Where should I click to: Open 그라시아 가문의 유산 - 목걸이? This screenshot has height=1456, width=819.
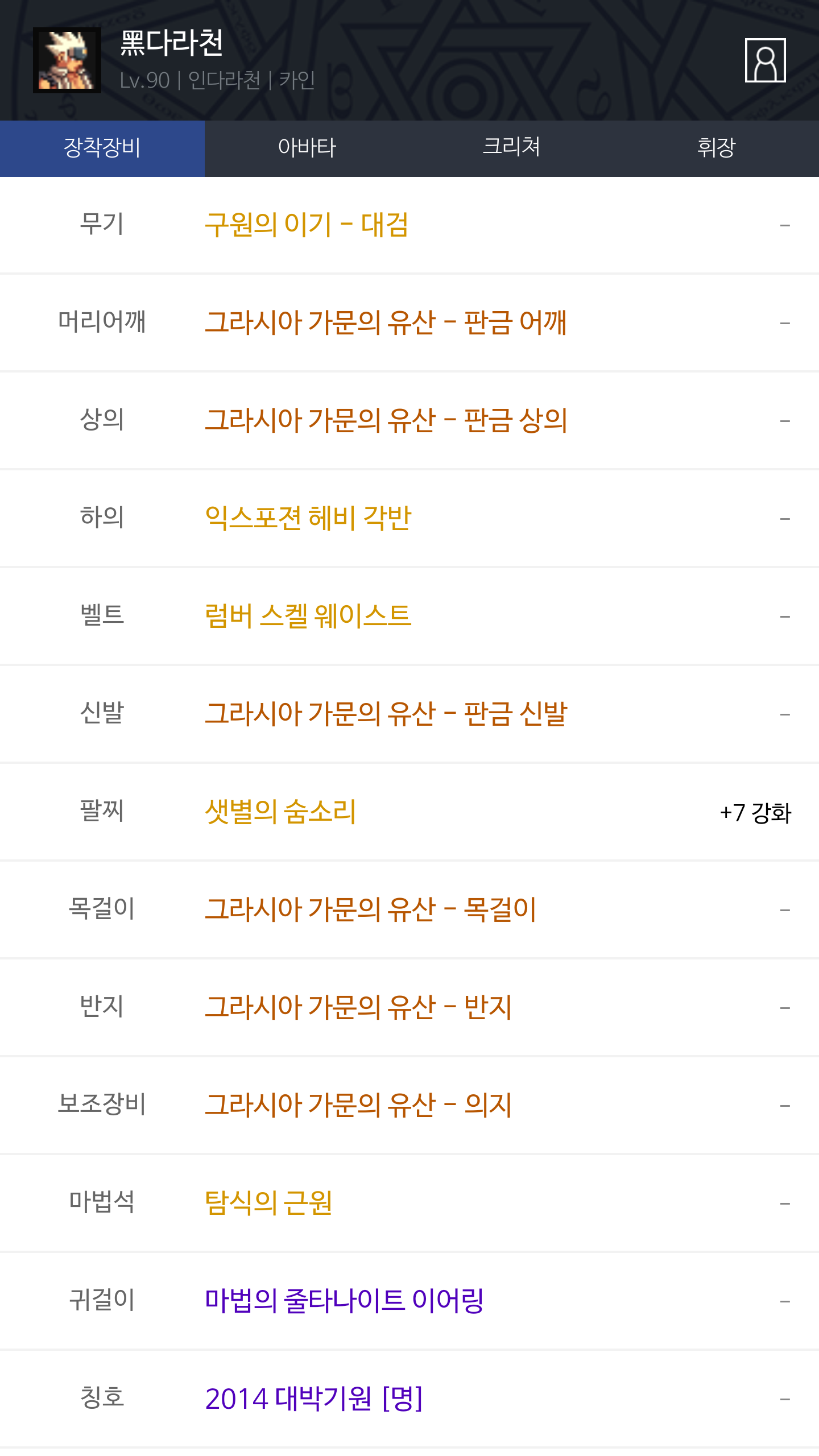(x=370, y=909)
